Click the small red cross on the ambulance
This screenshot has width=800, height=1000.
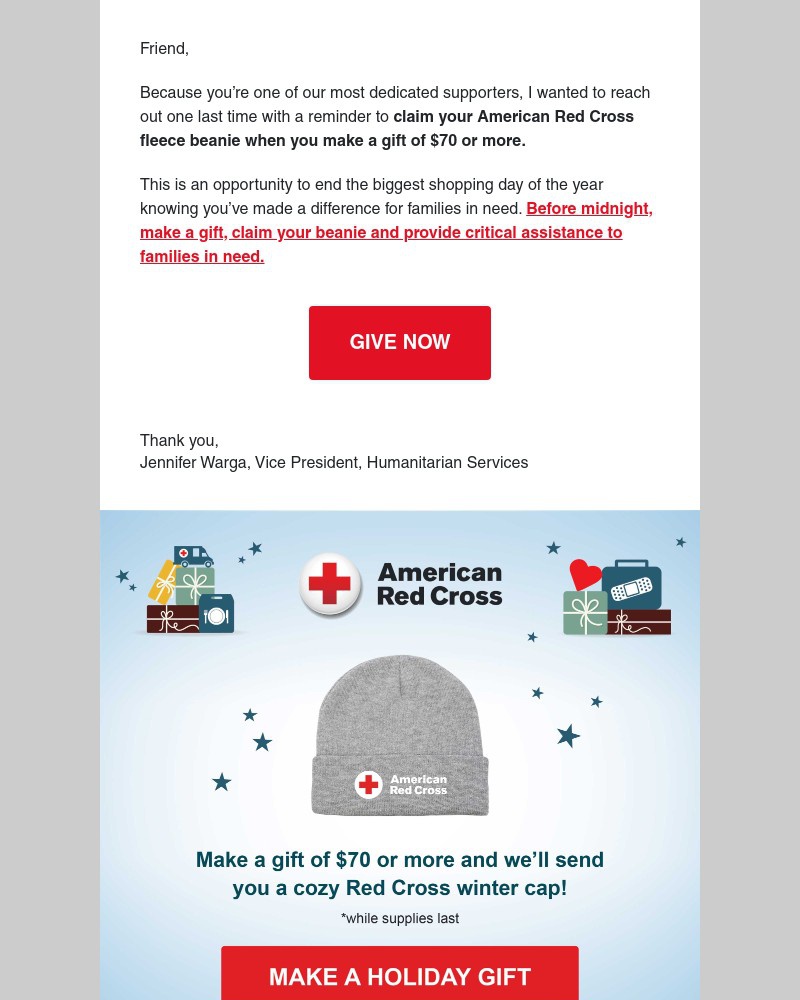(182, 553)
